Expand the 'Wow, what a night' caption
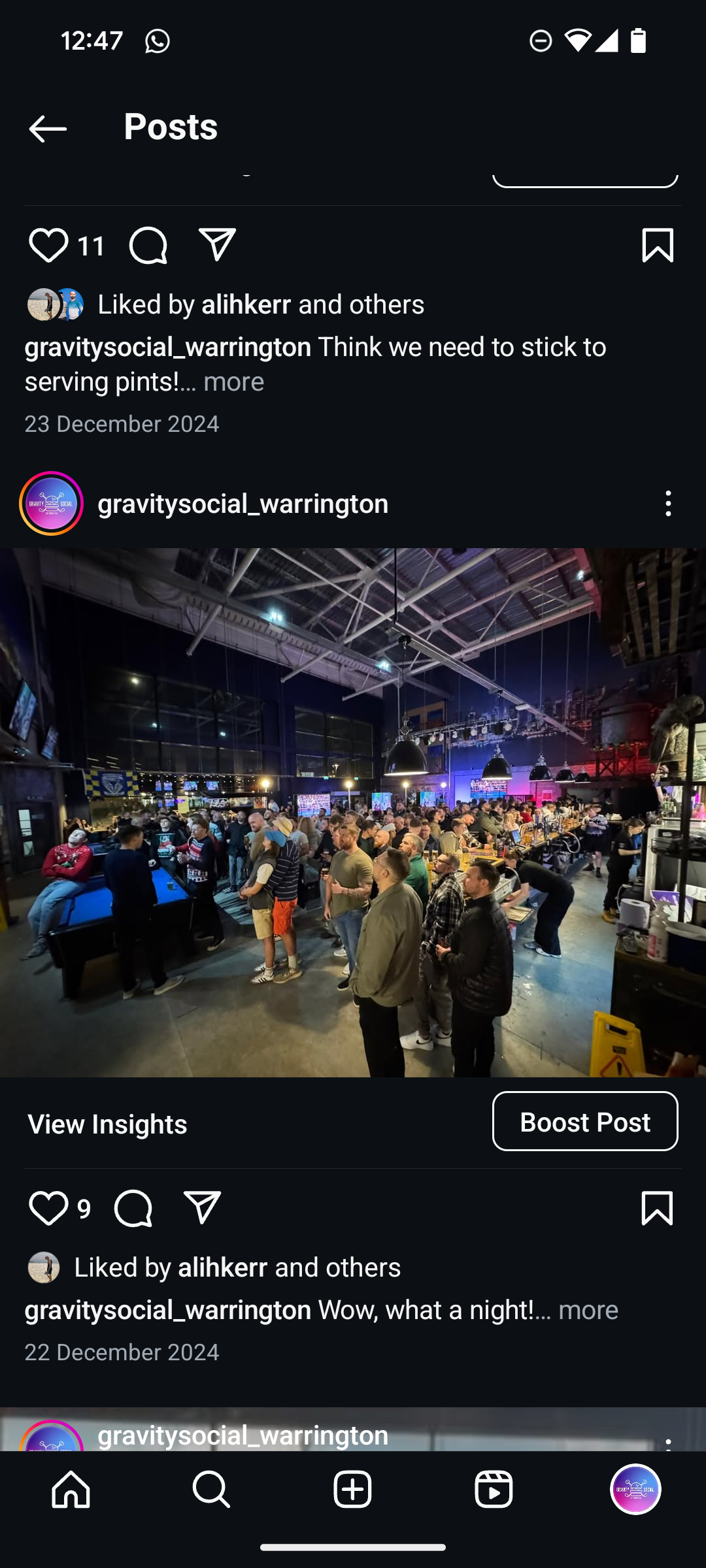Image resolution: width=706 pixels, height=1568 pixels. click(x=588, y=1310)
